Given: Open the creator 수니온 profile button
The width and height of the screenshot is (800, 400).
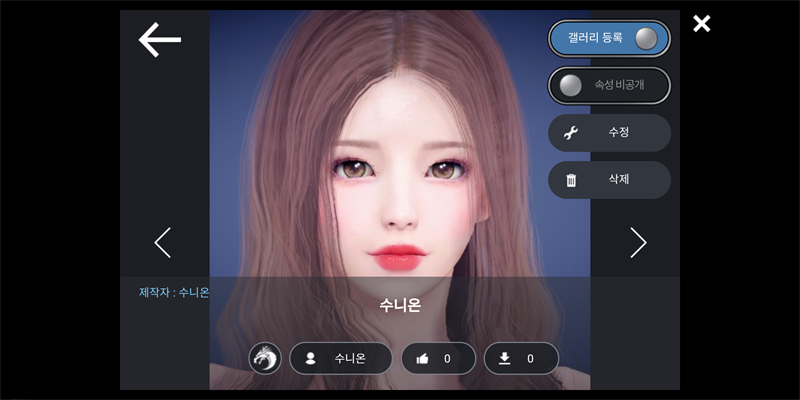Looking at the screenshot, I should (340, 358).
